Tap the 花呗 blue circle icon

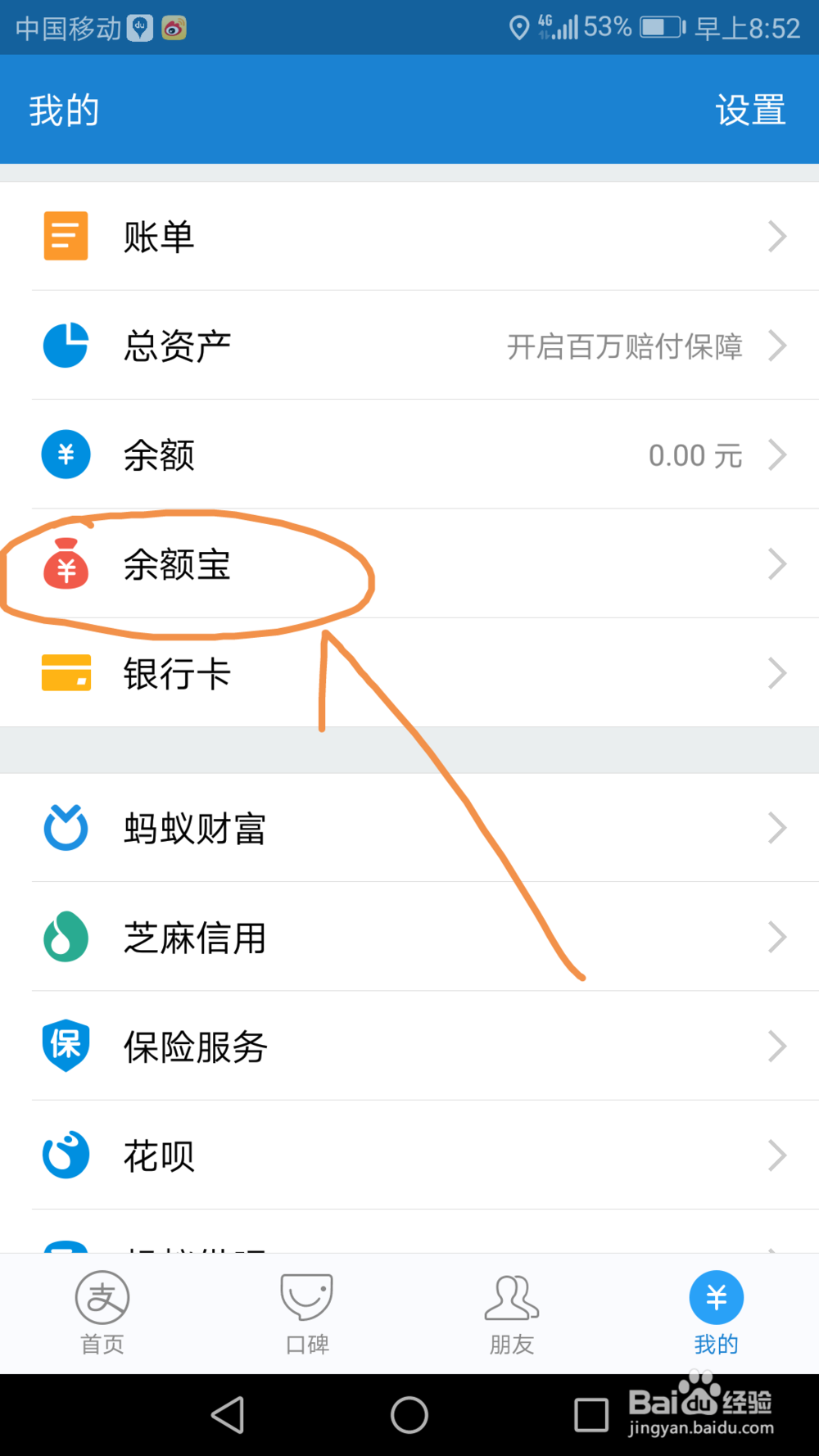pos(66,1155)
